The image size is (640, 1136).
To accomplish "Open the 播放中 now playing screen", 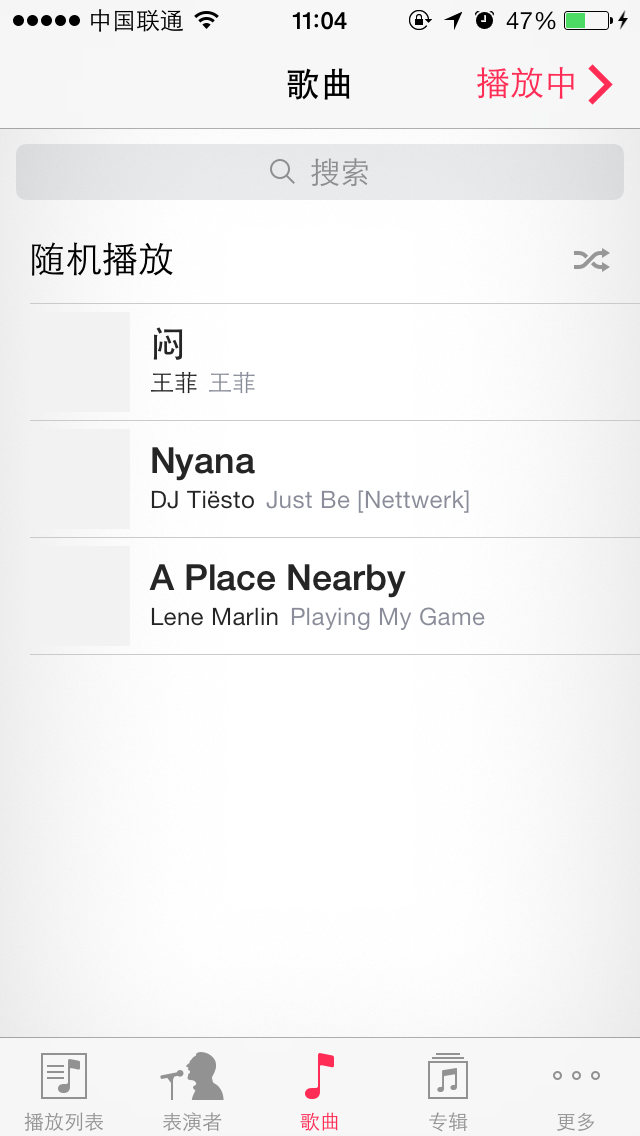I will click(545, 85).
